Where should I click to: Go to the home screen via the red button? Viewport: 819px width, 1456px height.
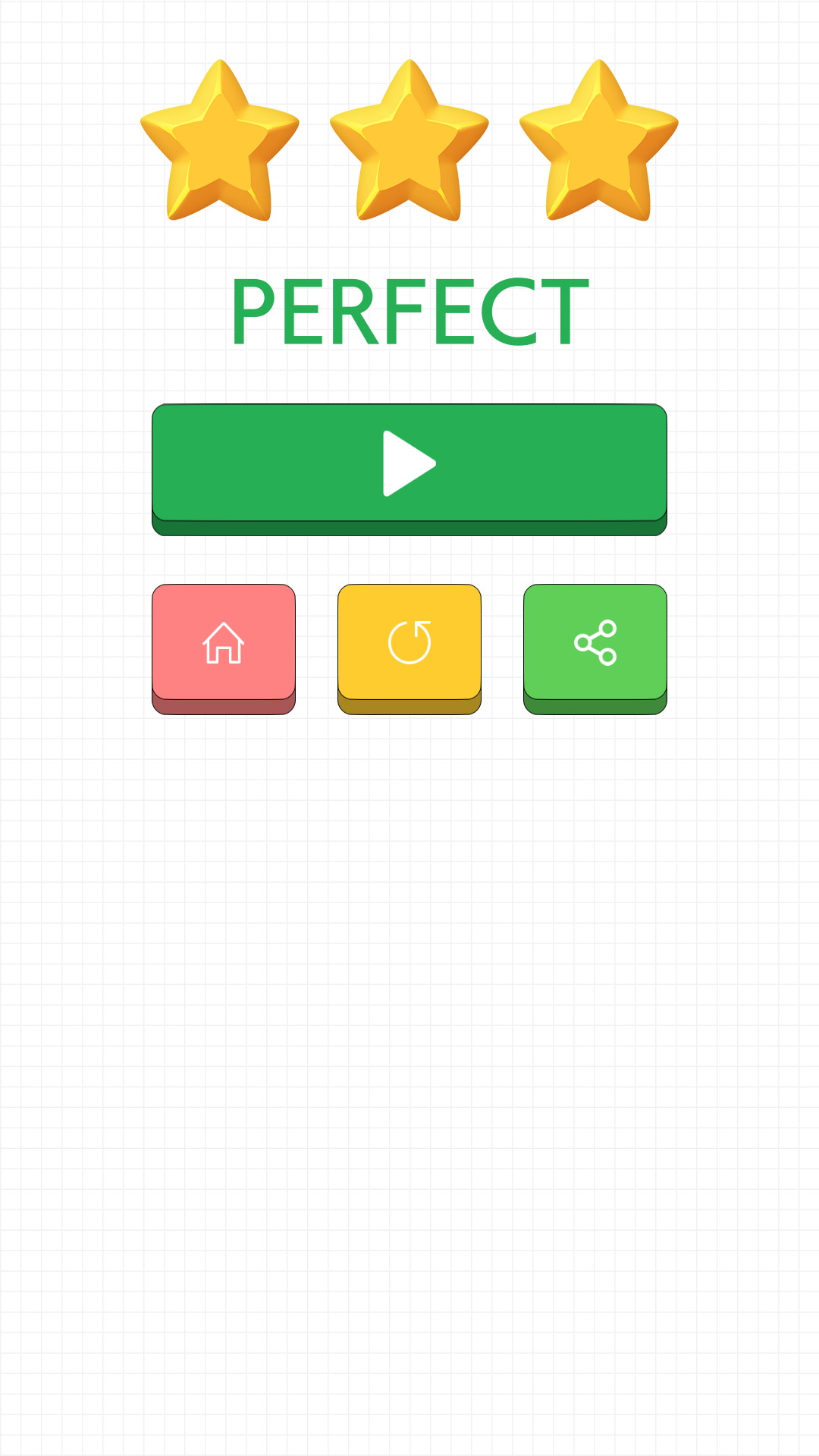(224, 649)
